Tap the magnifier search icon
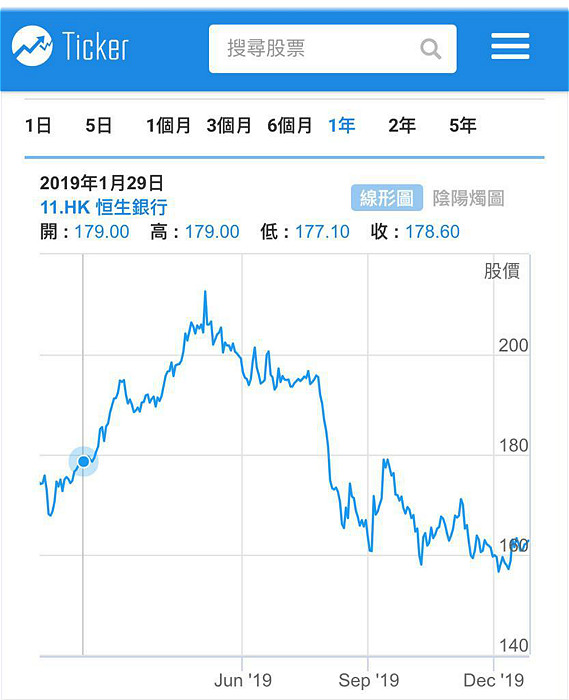 click(430, 49)
